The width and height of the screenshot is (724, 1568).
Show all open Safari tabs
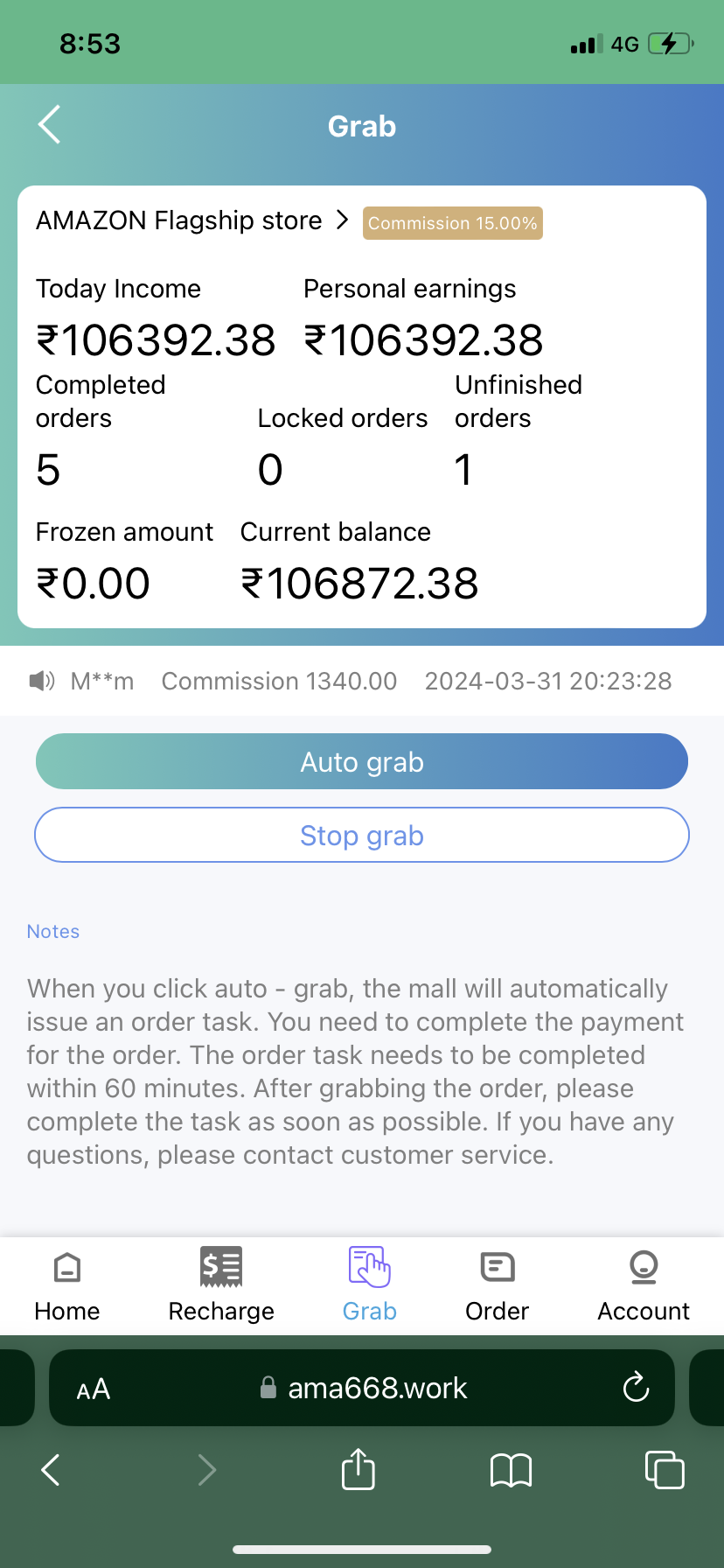click(x=664, y=1469)
